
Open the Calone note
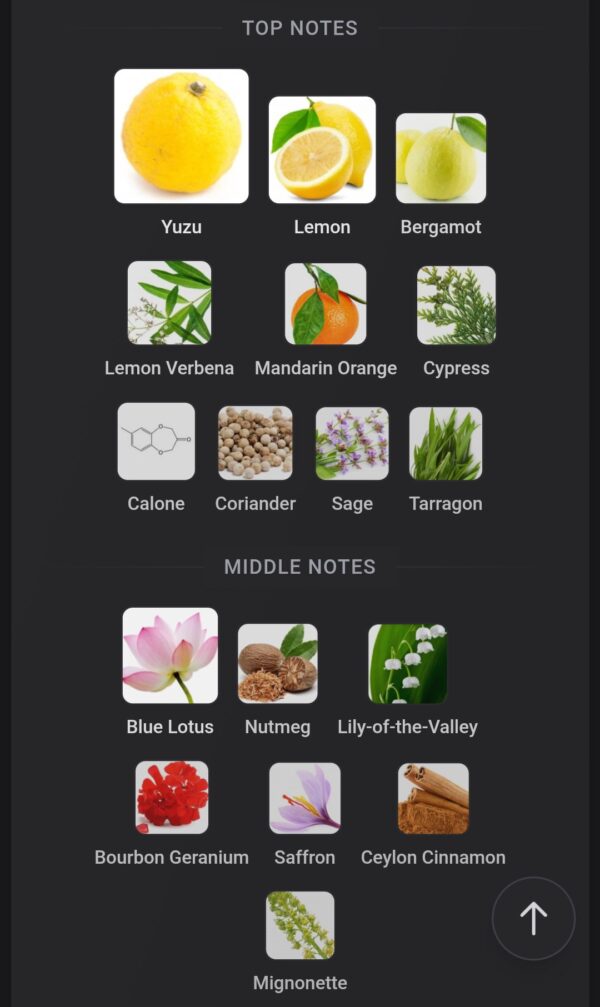point(156,442)
